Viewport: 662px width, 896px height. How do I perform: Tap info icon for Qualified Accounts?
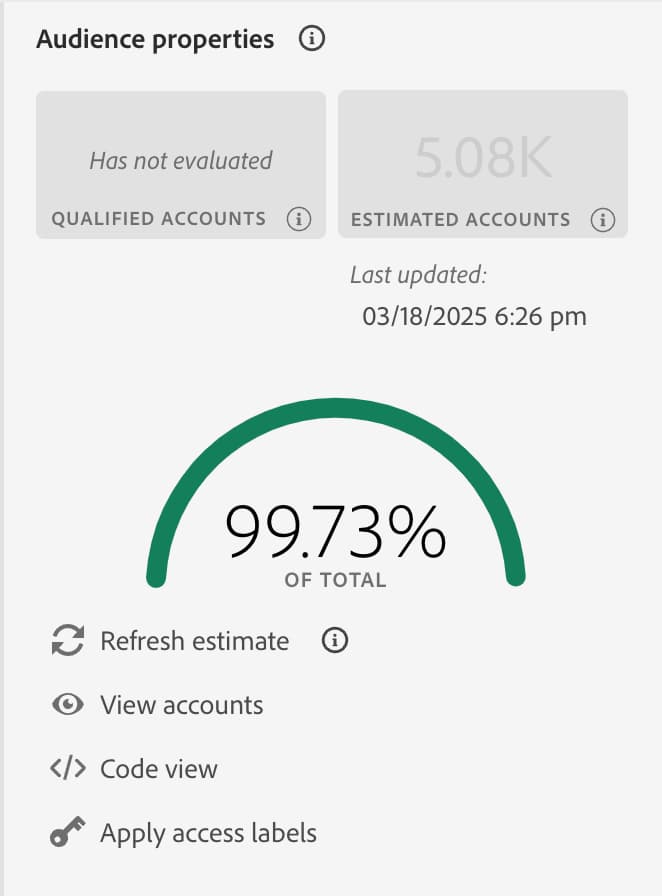[299, 219]
